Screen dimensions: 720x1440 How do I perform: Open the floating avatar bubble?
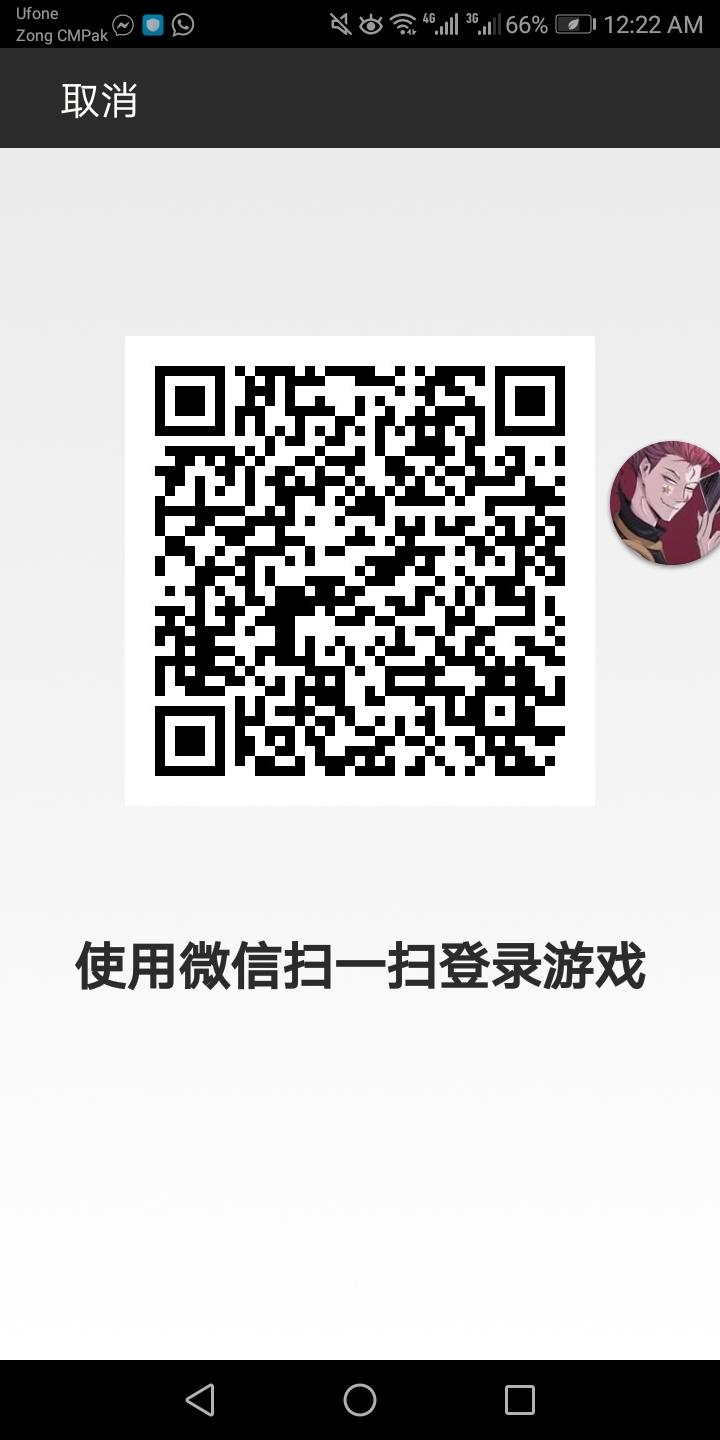668,503
